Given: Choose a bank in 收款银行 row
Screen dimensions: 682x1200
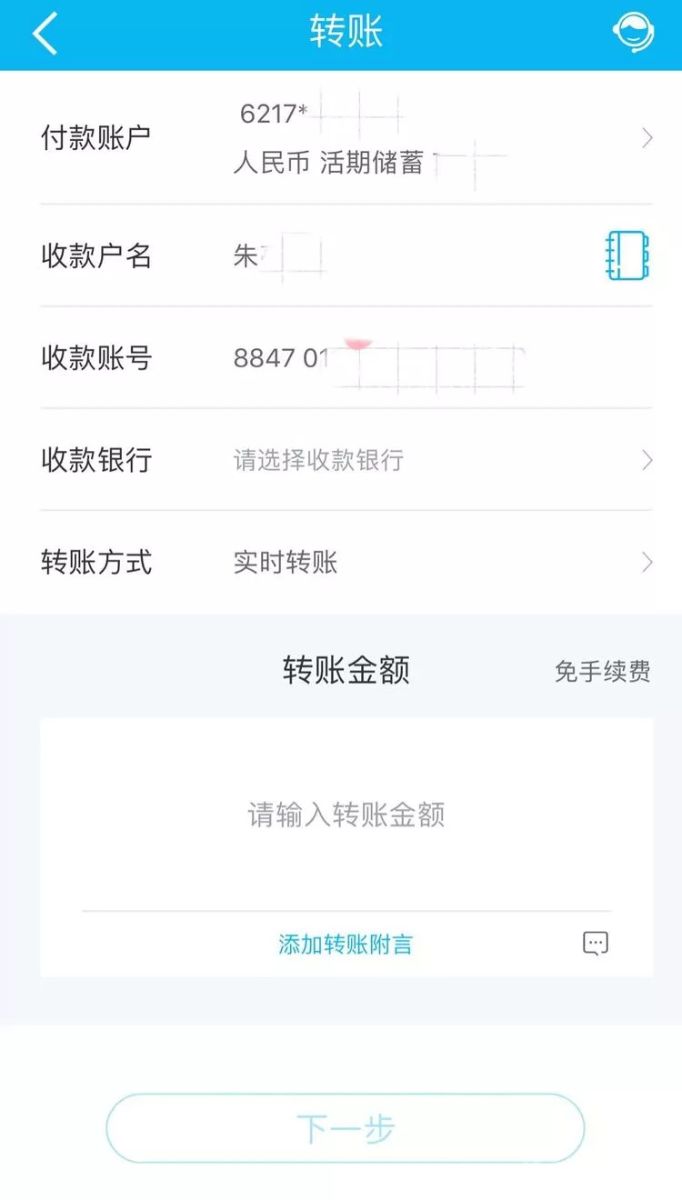Looking at the screenshot, I should 440,460.
